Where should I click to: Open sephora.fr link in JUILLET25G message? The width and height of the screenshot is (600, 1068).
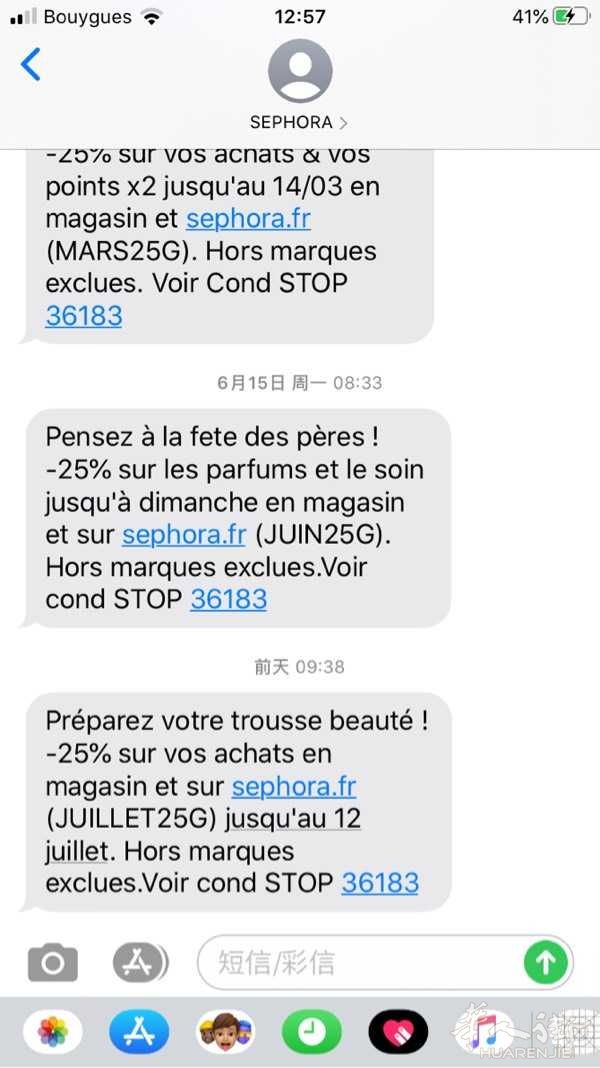(294, 787)
